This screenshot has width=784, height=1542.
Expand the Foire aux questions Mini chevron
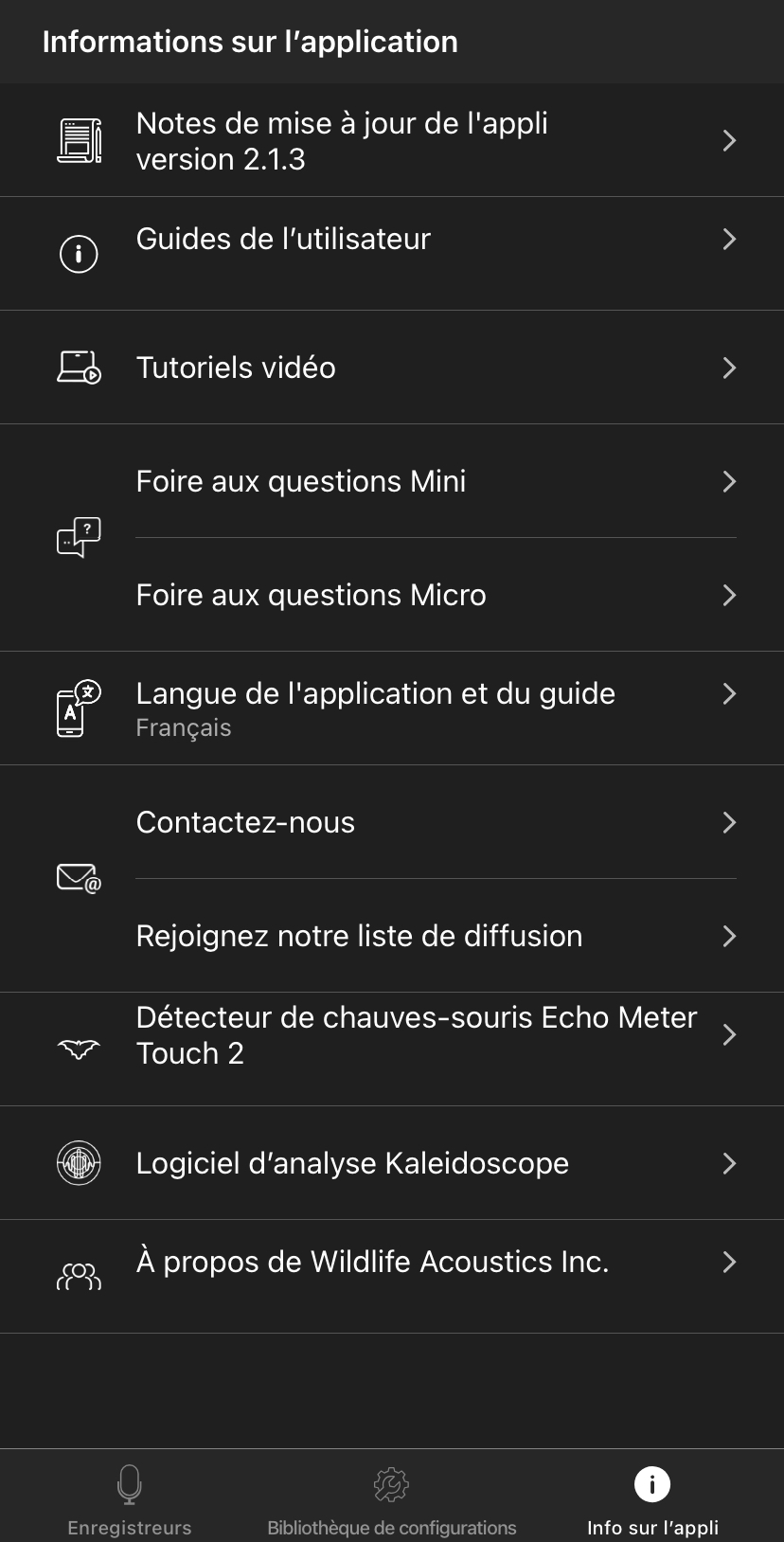(729, 482)
